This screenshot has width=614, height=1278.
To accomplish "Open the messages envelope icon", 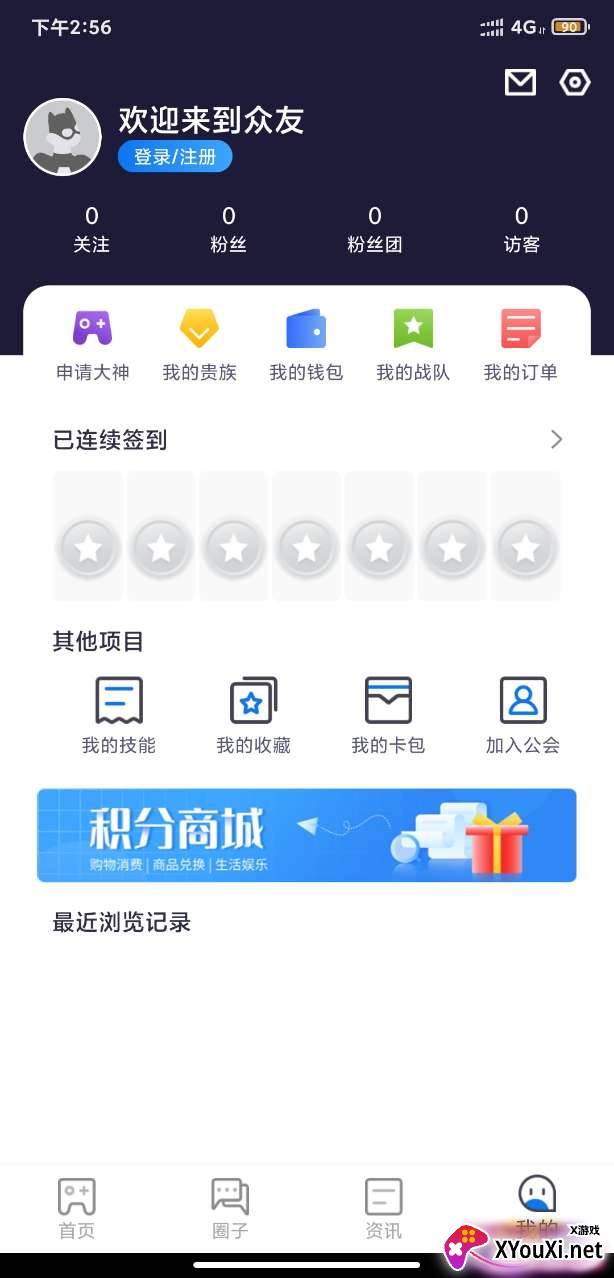I will coord(520,83).
